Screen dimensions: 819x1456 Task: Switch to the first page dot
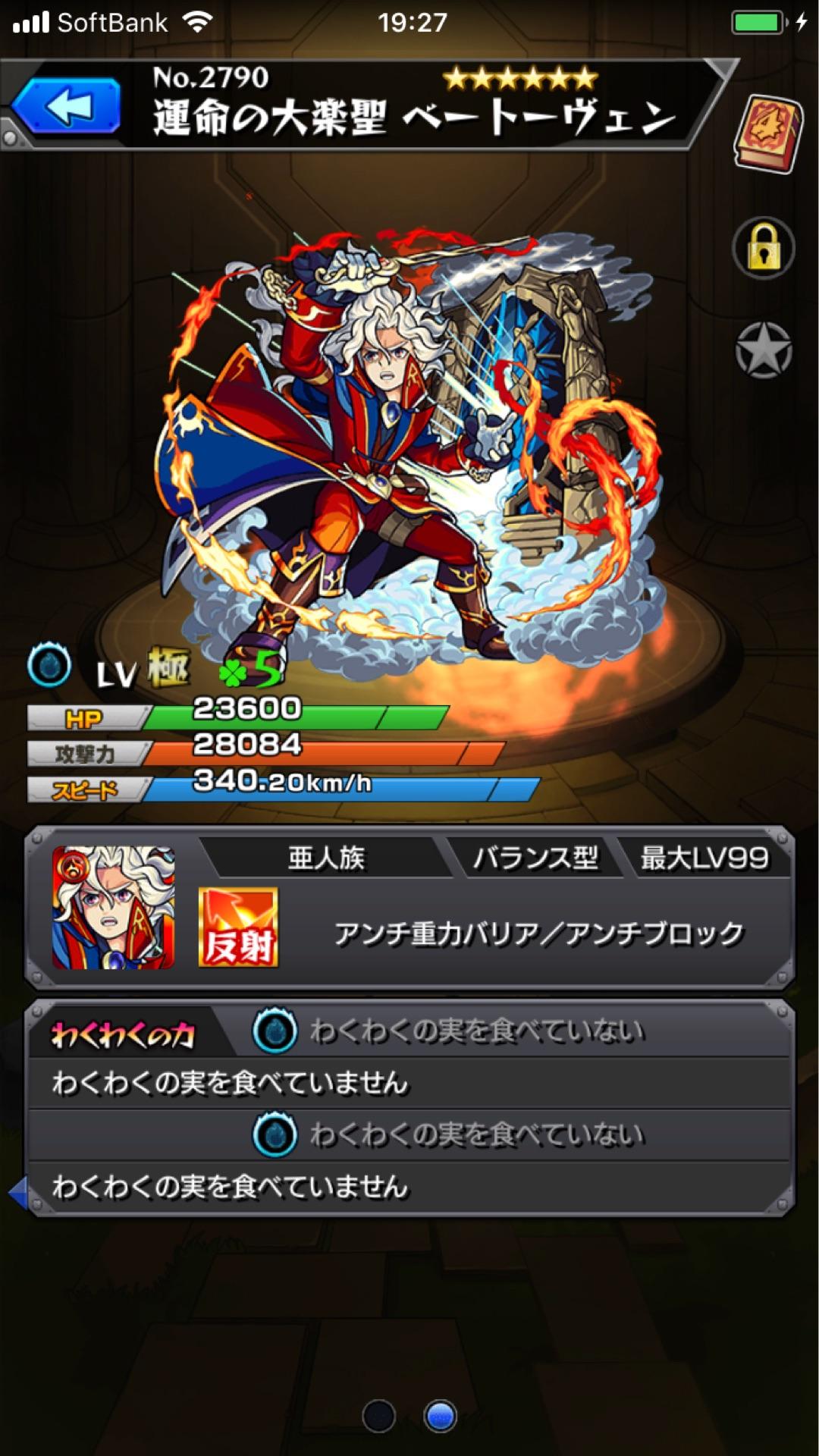coord(378,1416)
